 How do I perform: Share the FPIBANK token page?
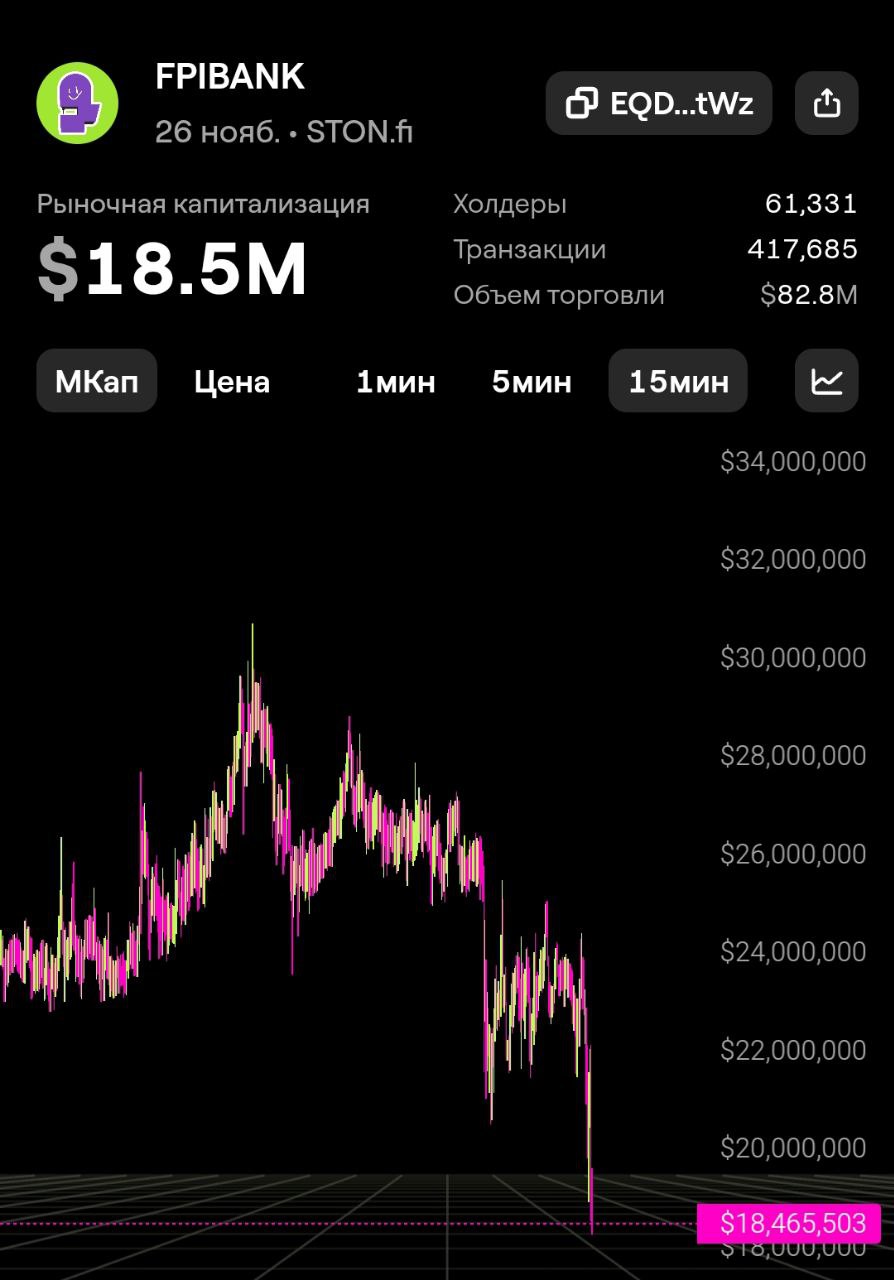[x=826, y=103]
